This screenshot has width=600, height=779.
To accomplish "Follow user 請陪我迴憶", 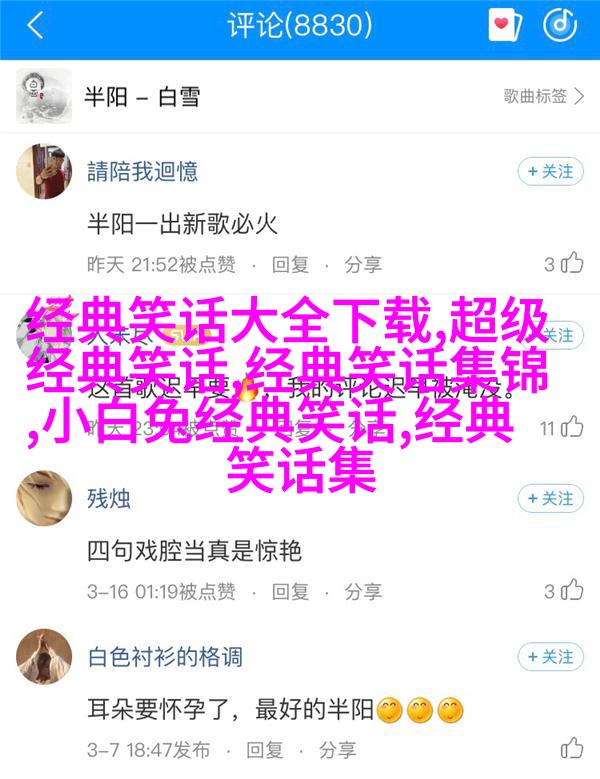I will tap(550, 172).
